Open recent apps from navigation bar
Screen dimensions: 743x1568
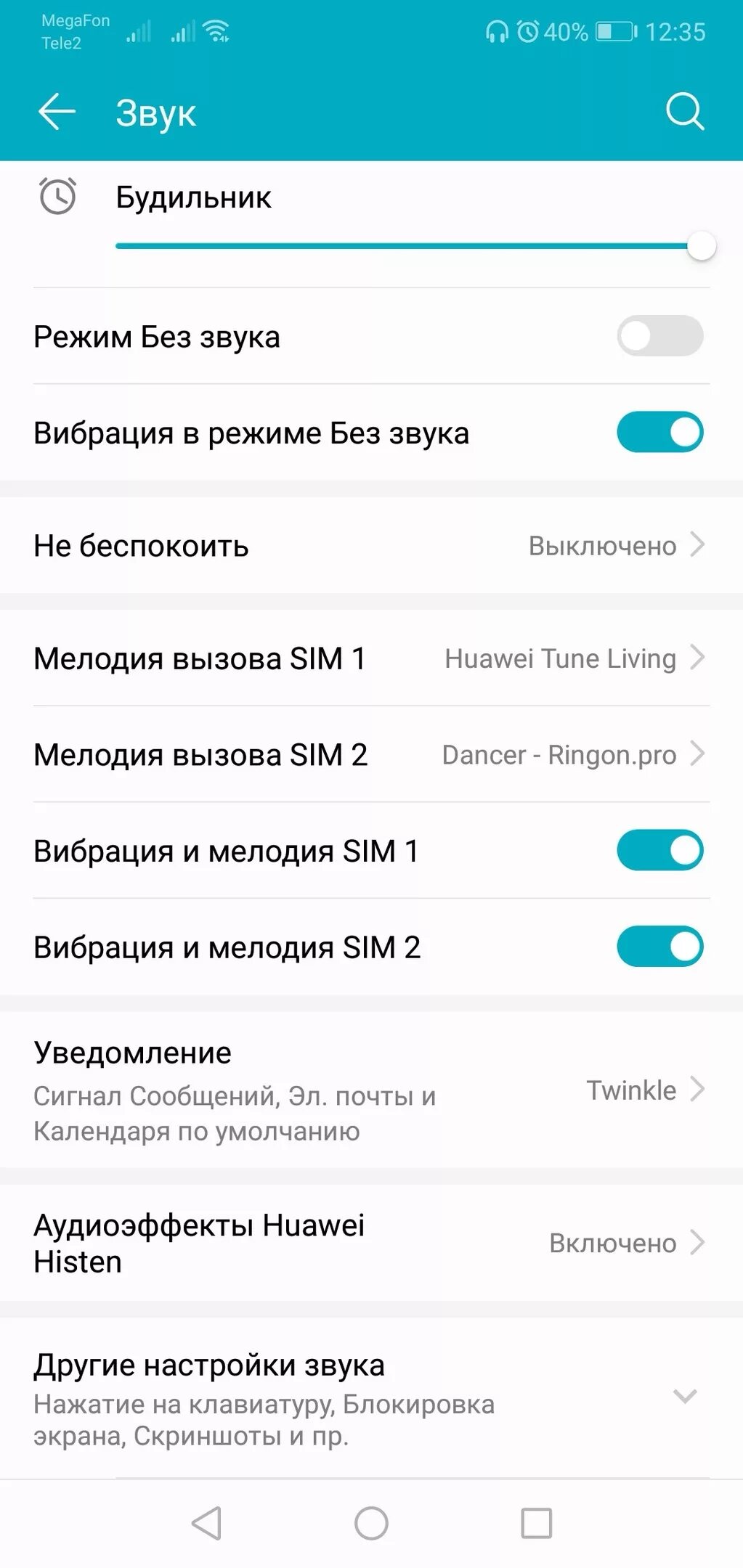(x=537, y=1523)
